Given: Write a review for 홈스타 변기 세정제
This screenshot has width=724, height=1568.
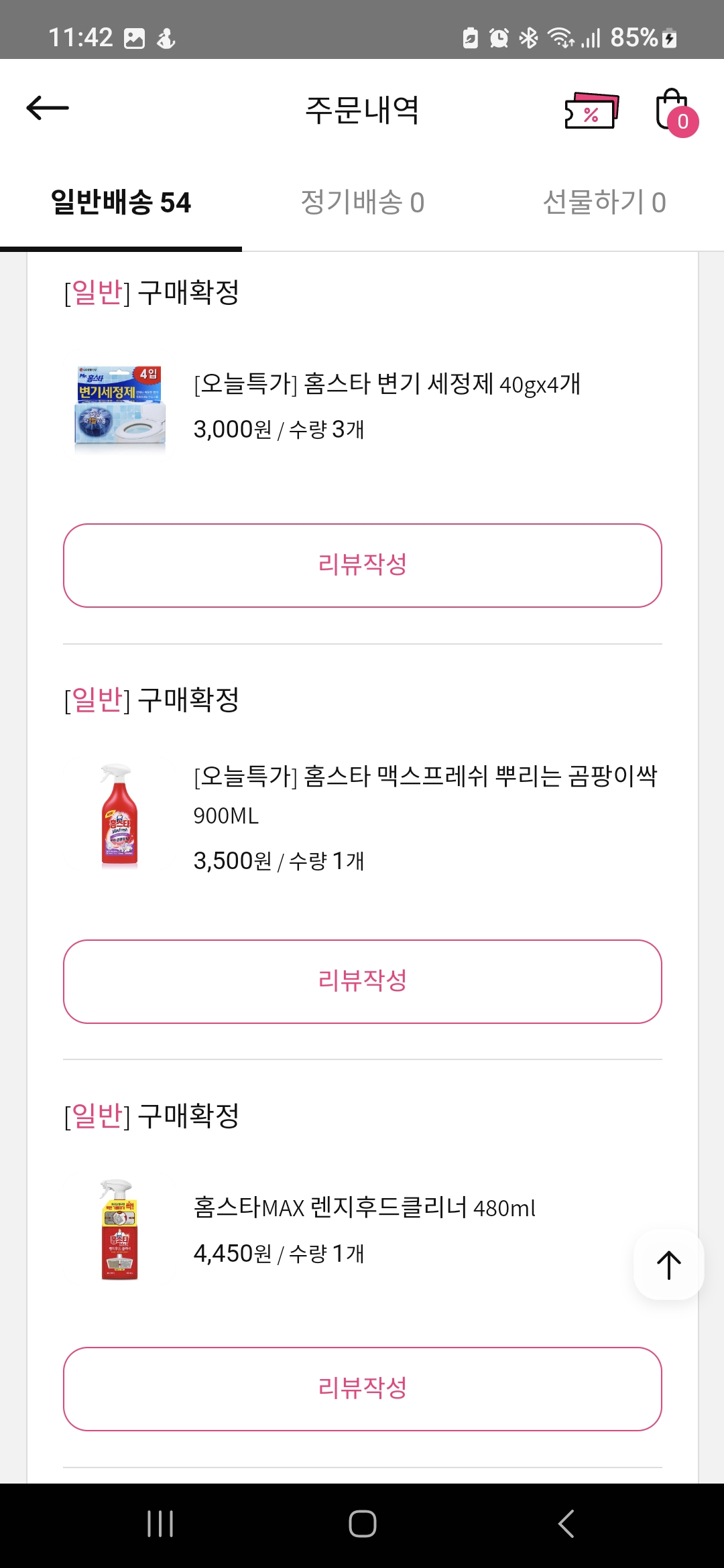Looking at the screenshot, I should (x=363, y=566).
